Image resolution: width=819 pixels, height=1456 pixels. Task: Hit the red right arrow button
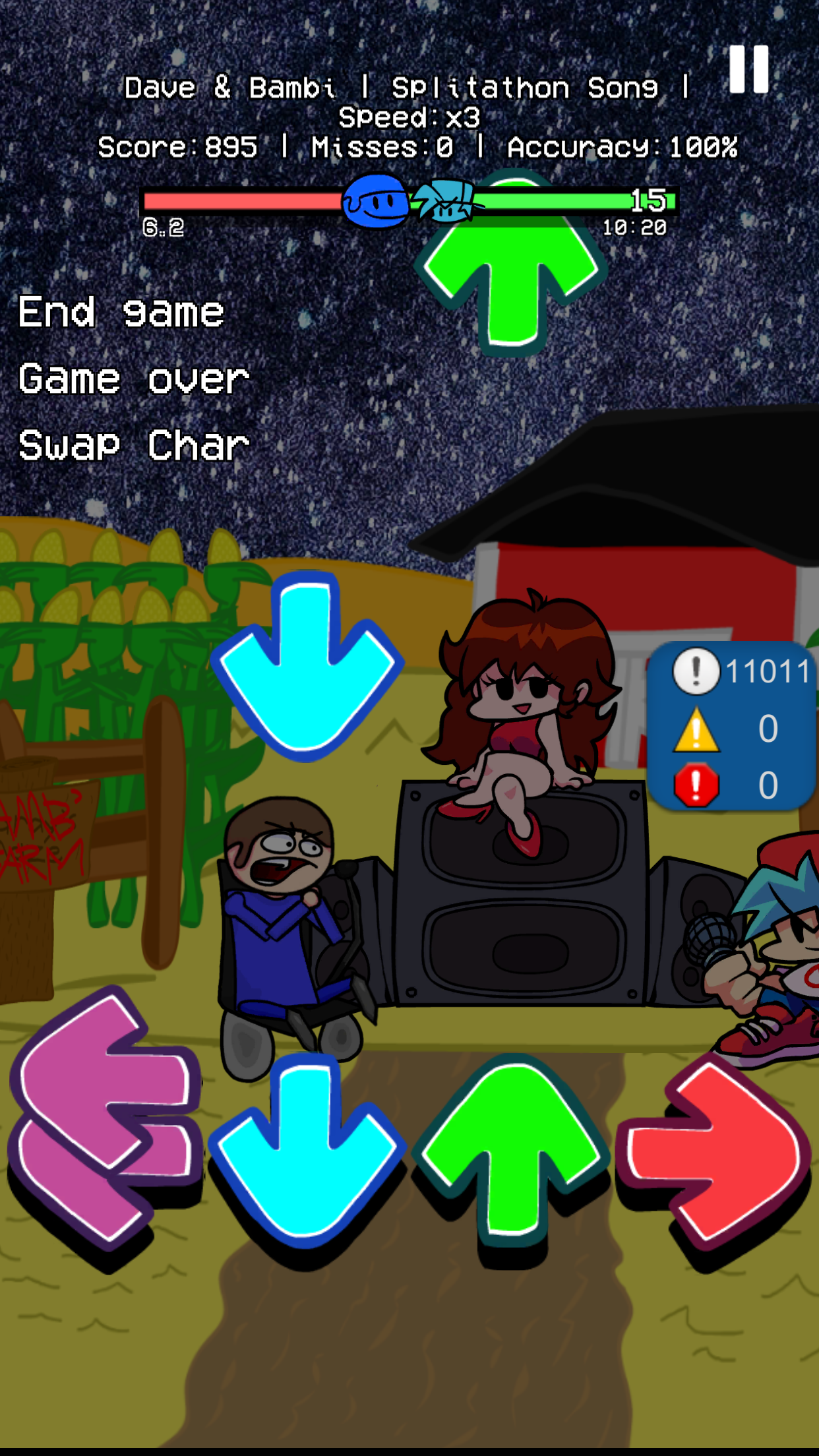pos(715,1151)
